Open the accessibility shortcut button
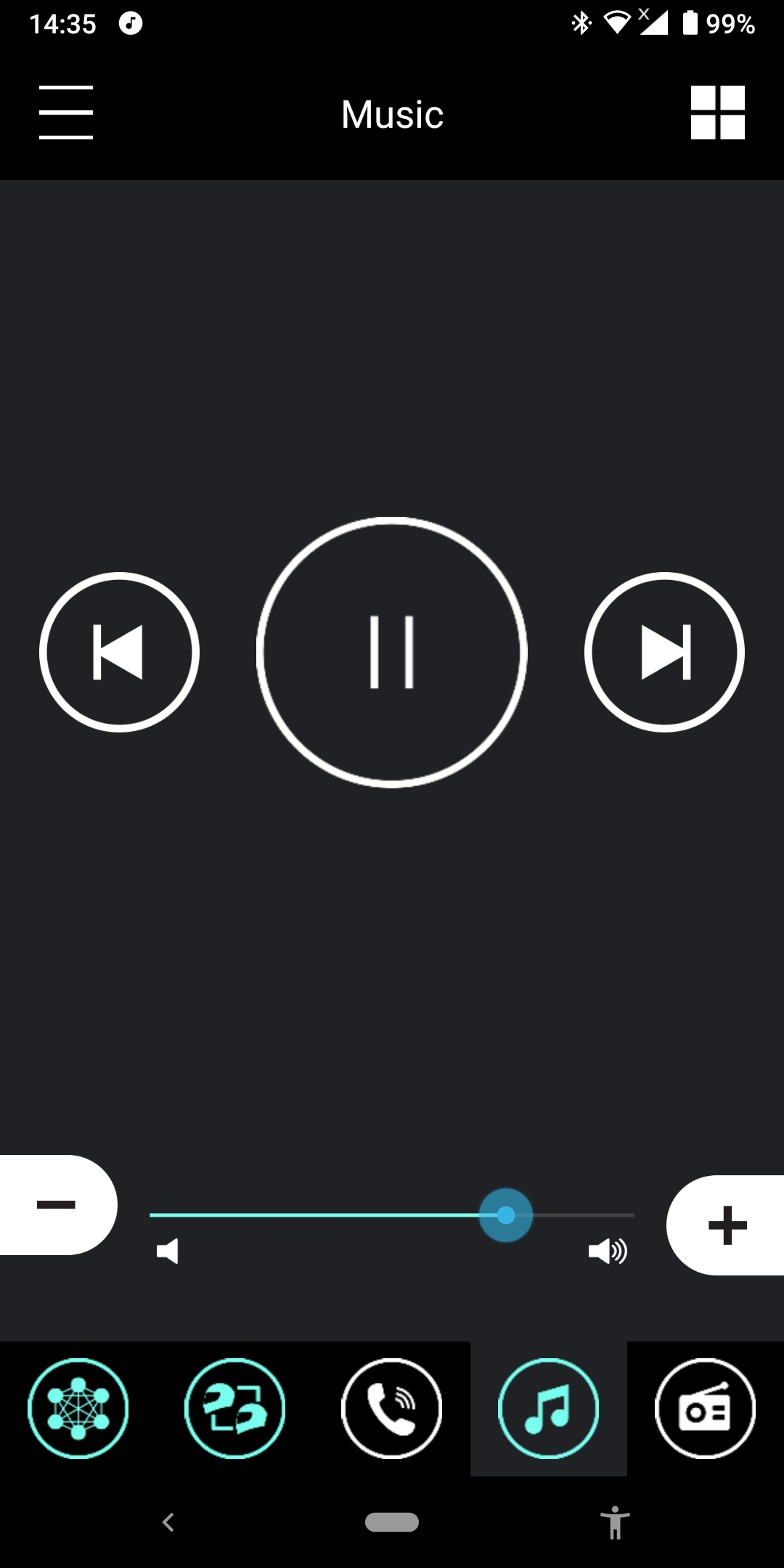 tap(616, 1522)
